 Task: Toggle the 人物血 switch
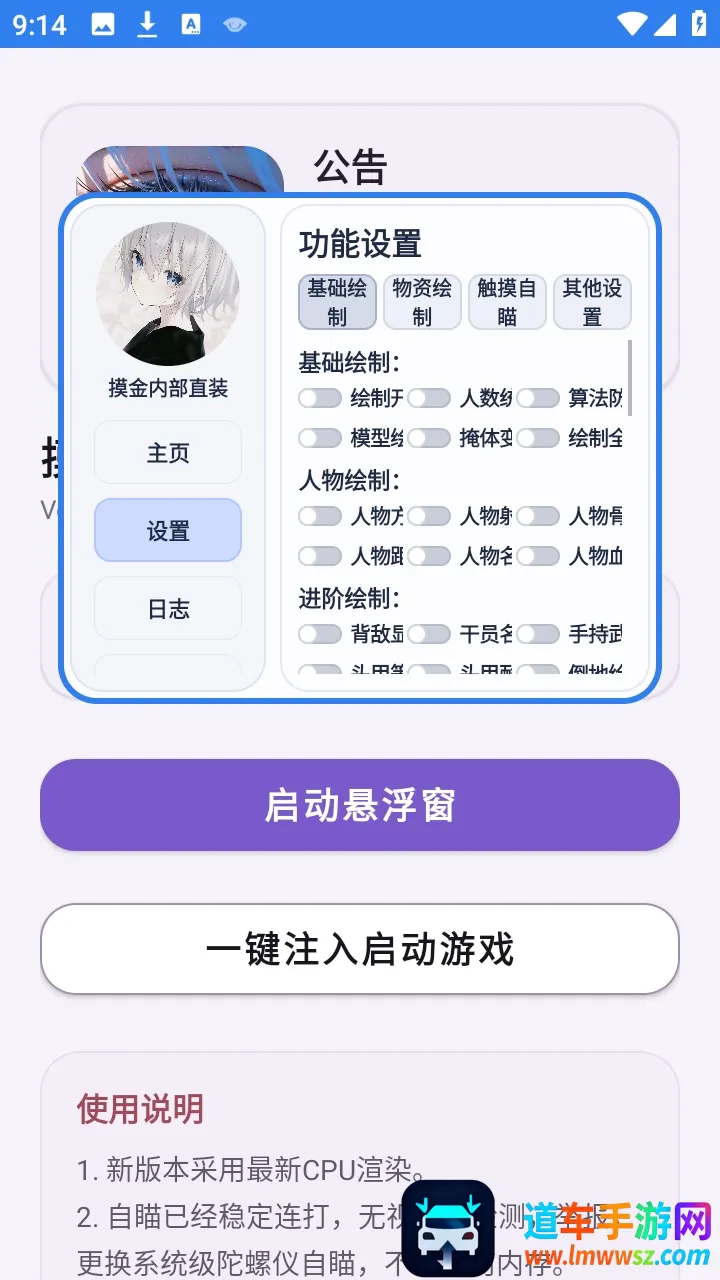538,556
